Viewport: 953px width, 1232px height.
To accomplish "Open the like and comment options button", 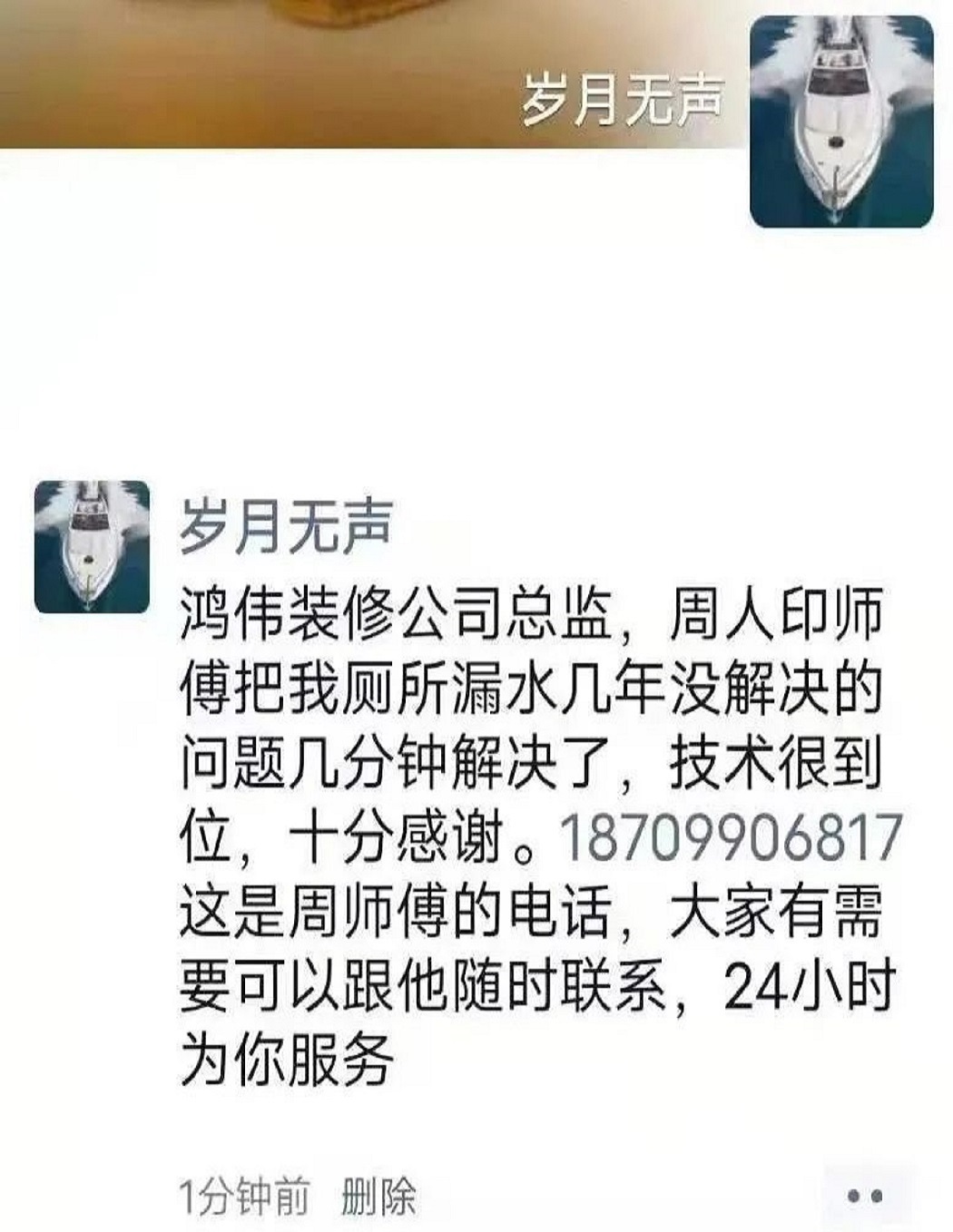I will point(864,1196).
